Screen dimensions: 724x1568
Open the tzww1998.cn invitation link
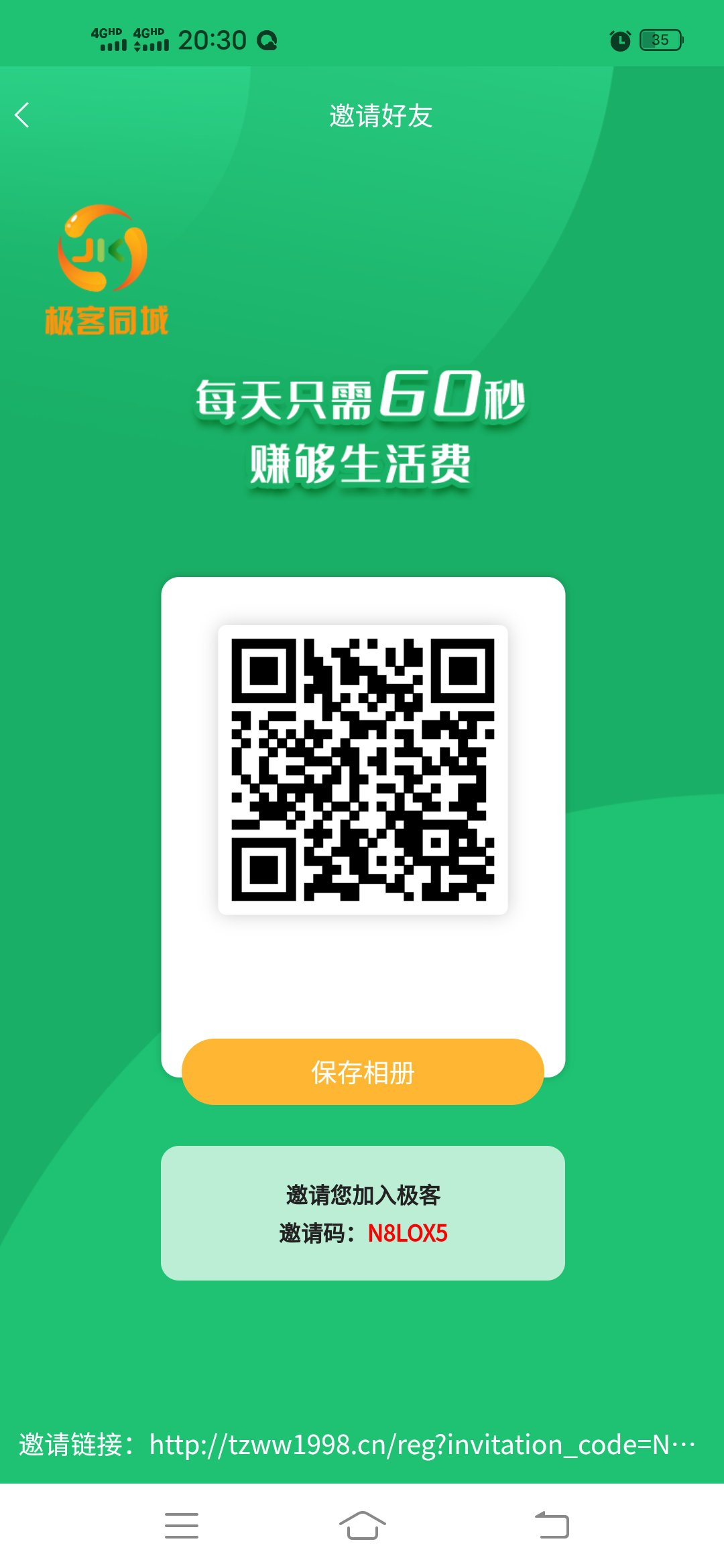[x=421, y=1445]
